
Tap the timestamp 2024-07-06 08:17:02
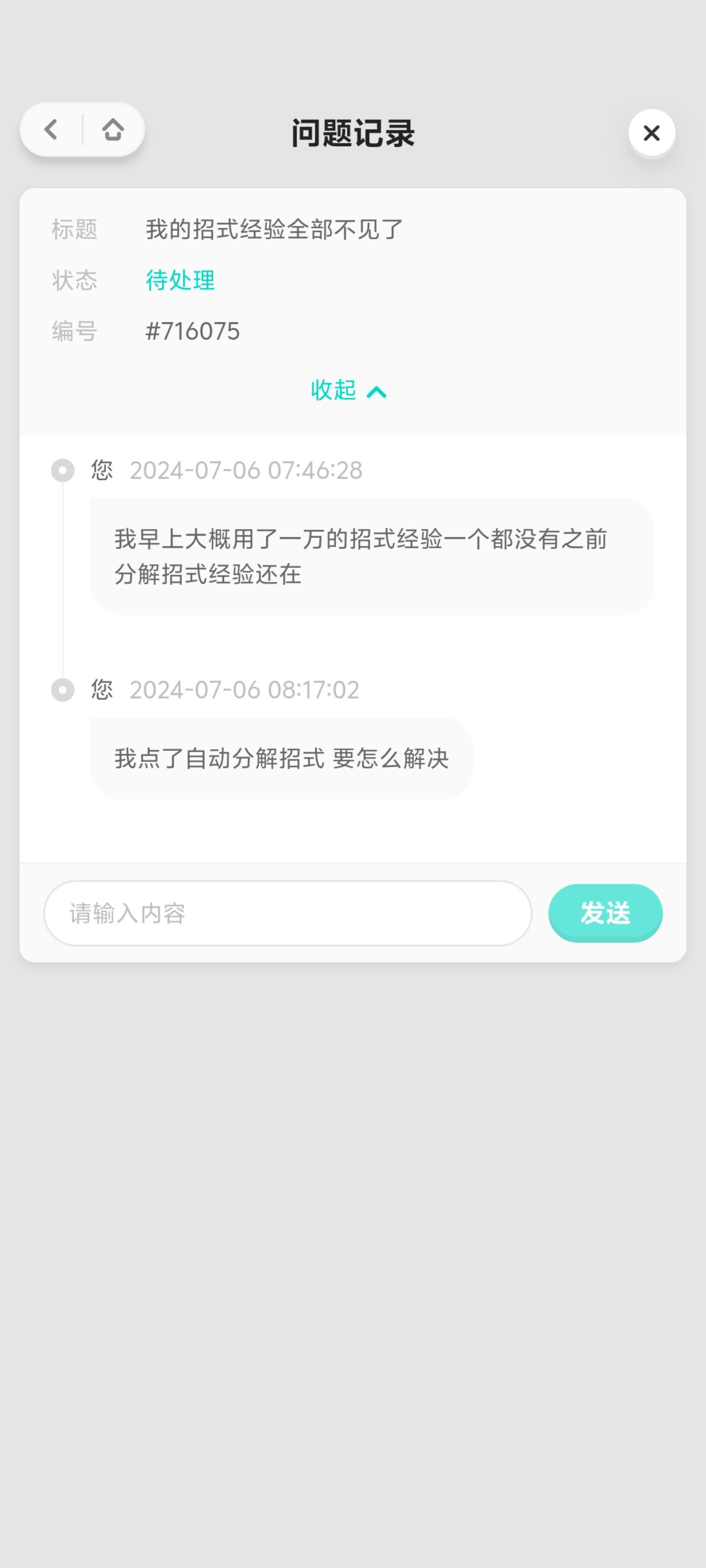244,689
